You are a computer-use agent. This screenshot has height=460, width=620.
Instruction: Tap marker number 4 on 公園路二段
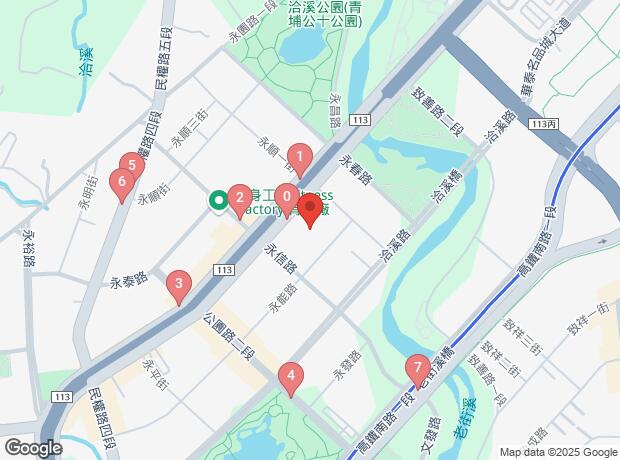click(x=290, y=378)
